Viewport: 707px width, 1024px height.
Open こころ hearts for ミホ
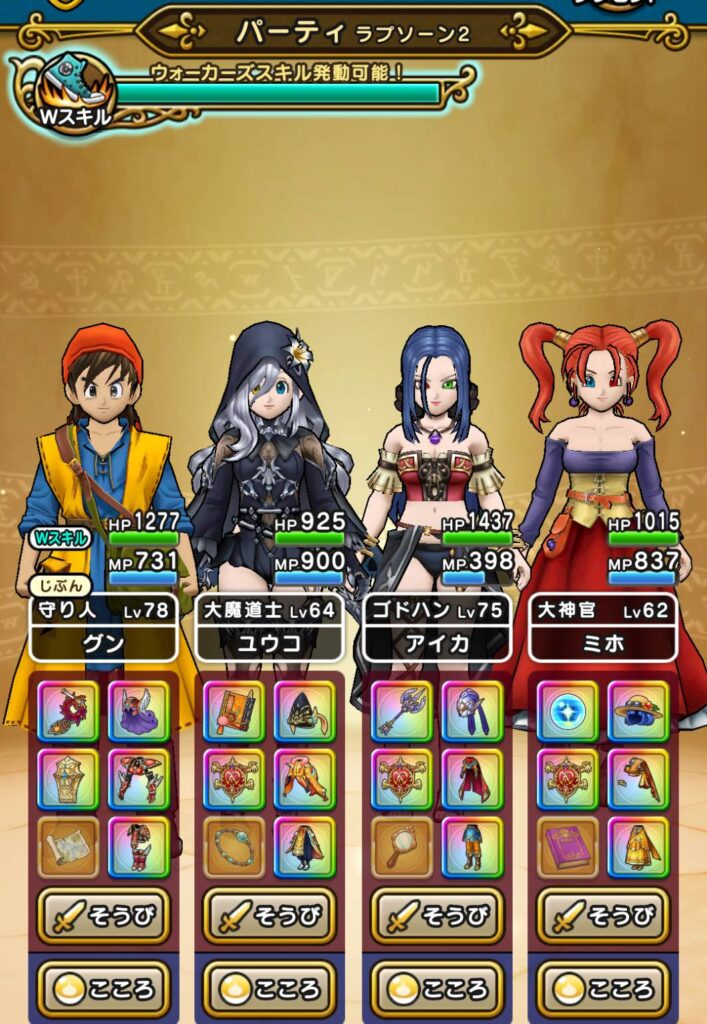point(603,988)
